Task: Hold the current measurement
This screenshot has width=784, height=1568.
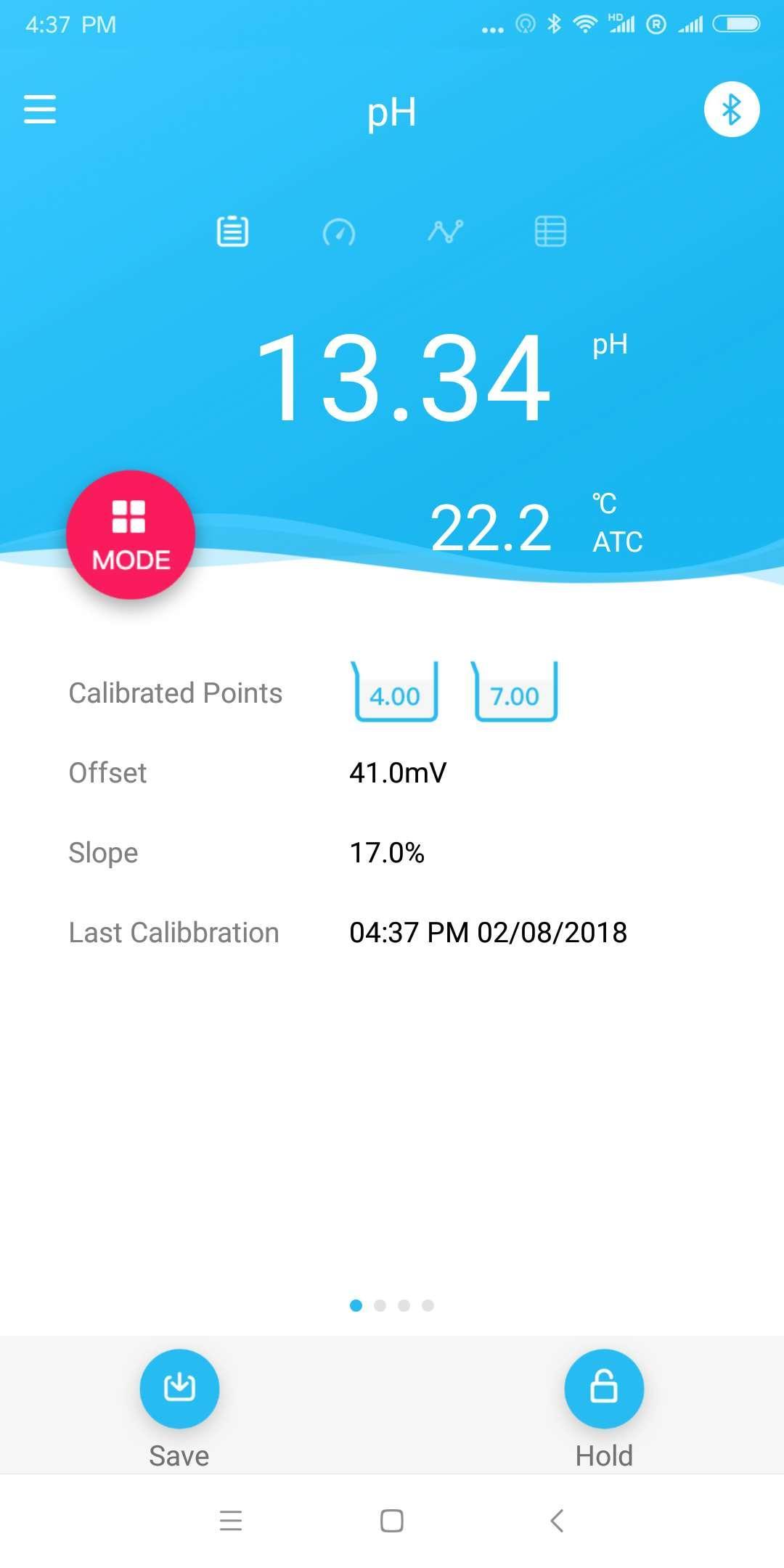Action: tap(604, 1388)
